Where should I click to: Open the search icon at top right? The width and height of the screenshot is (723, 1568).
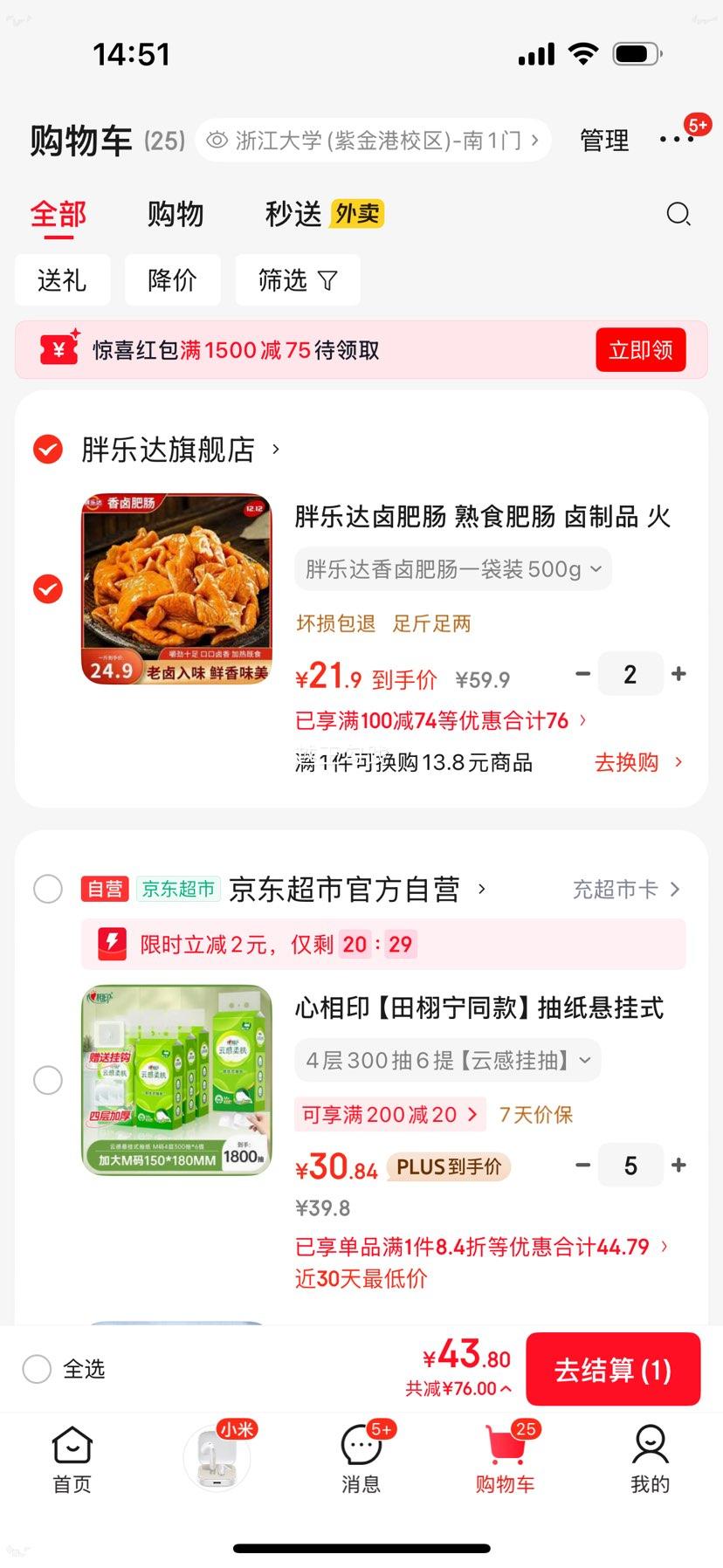coord(678,214)
